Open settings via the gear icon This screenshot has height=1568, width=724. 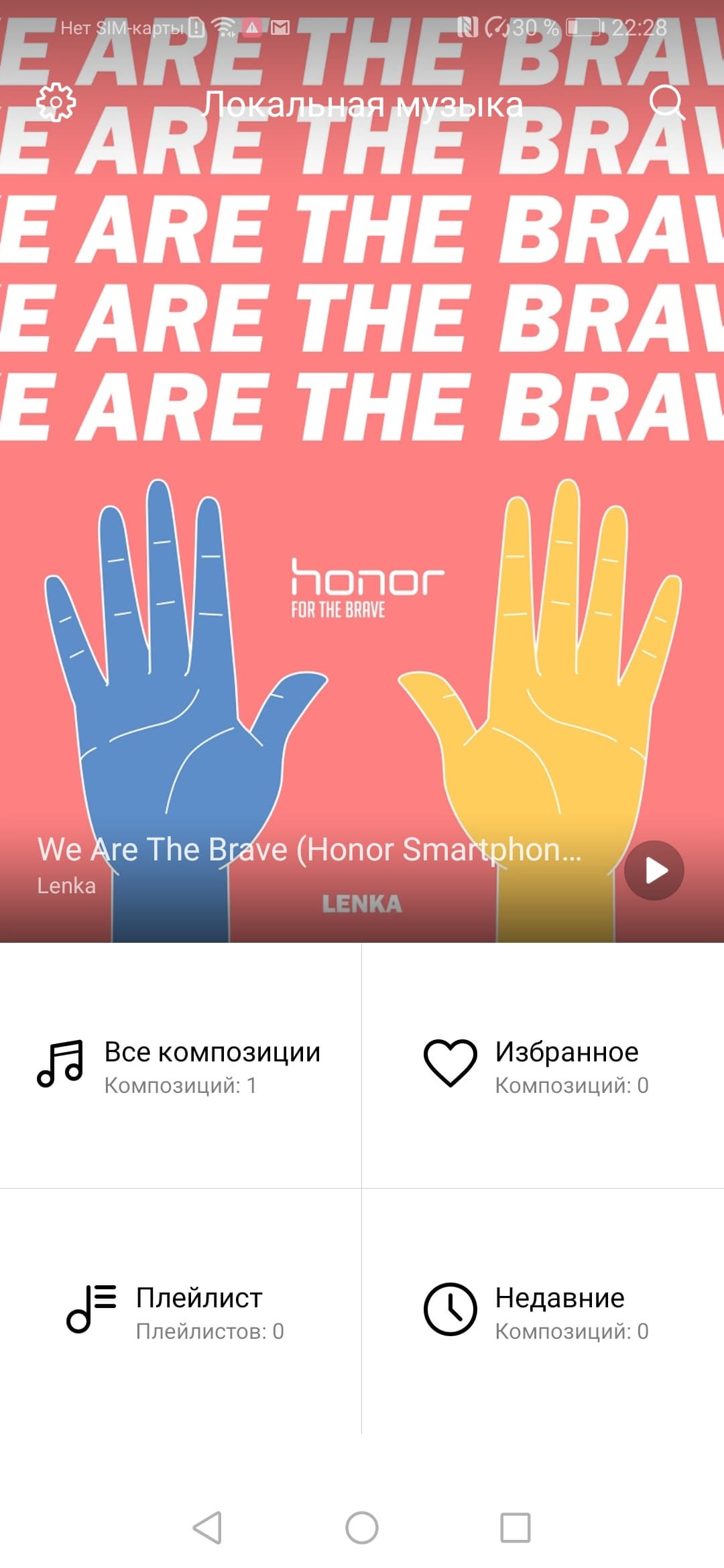tap(56, 103)
